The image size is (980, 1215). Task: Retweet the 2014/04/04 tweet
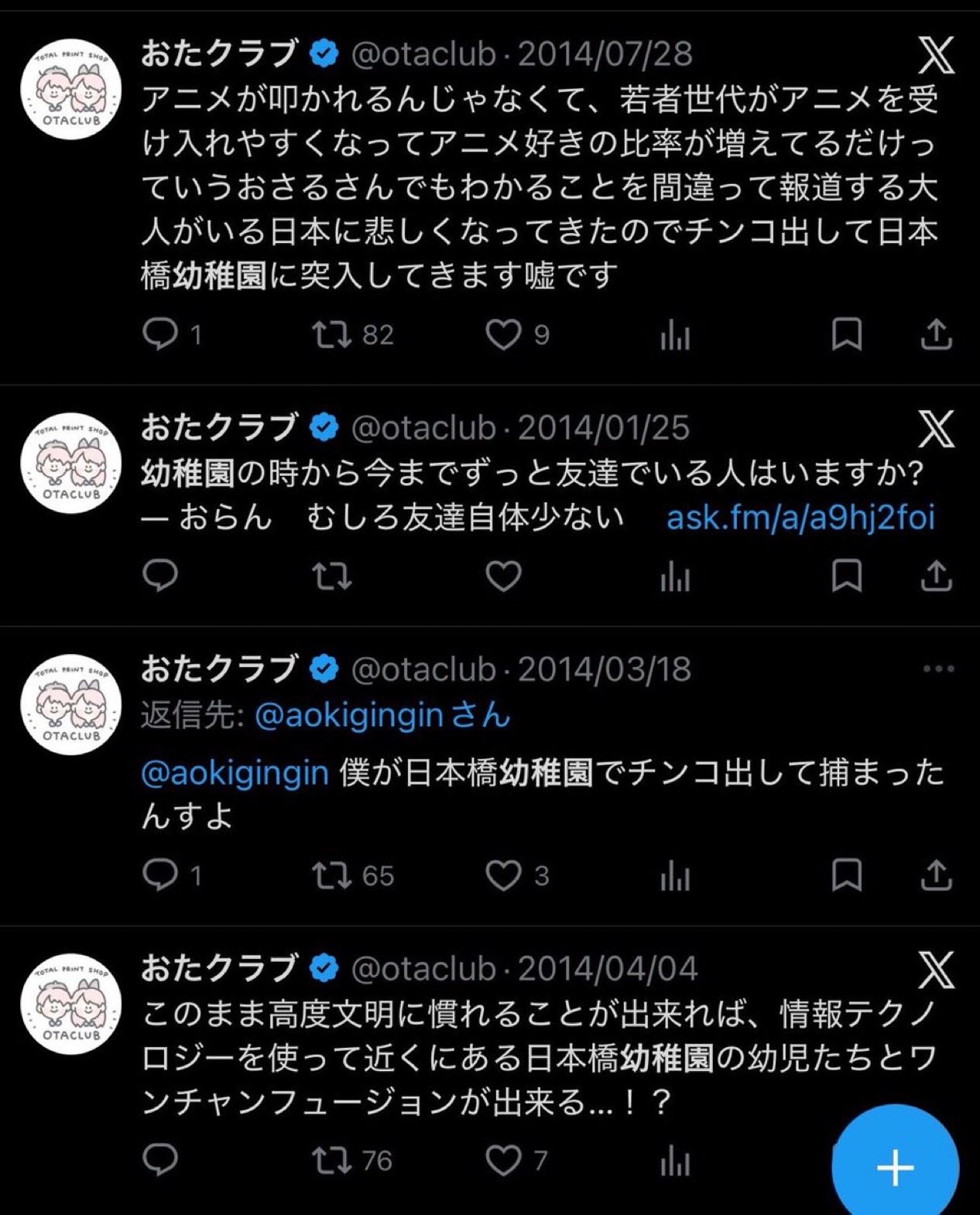332,1160
